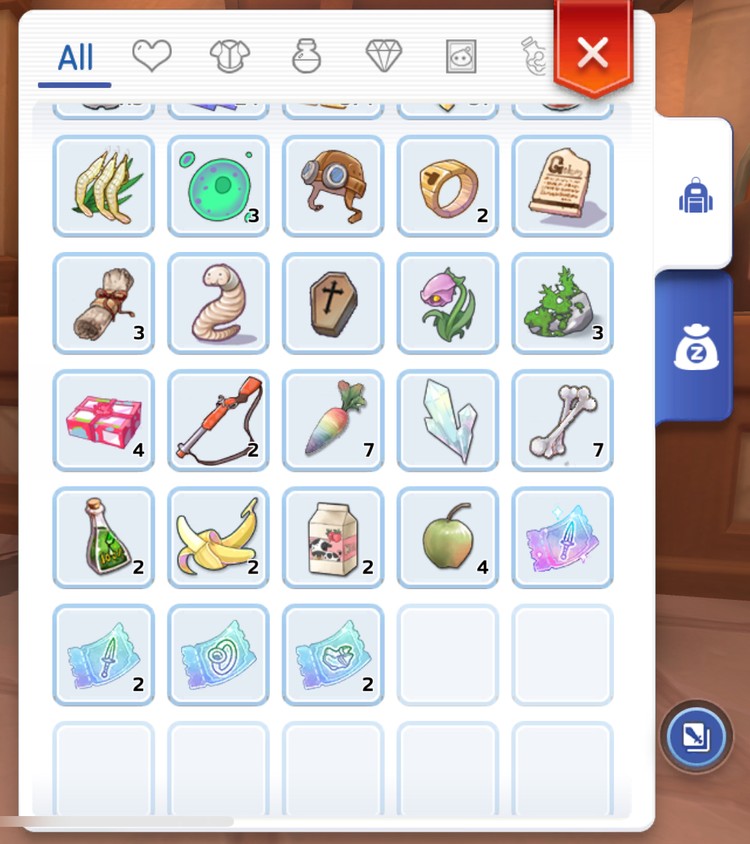750x844 pixels.
Task: Select the milk carton item
Action: (333, 537)
